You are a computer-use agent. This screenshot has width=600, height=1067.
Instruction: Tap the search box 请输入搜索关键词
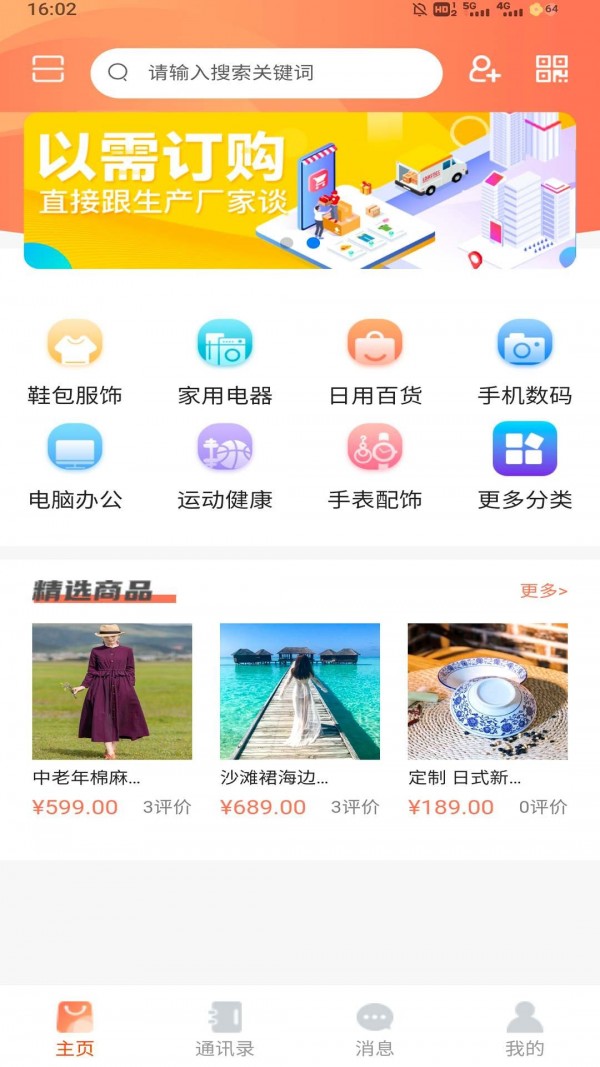coord(266,73)
